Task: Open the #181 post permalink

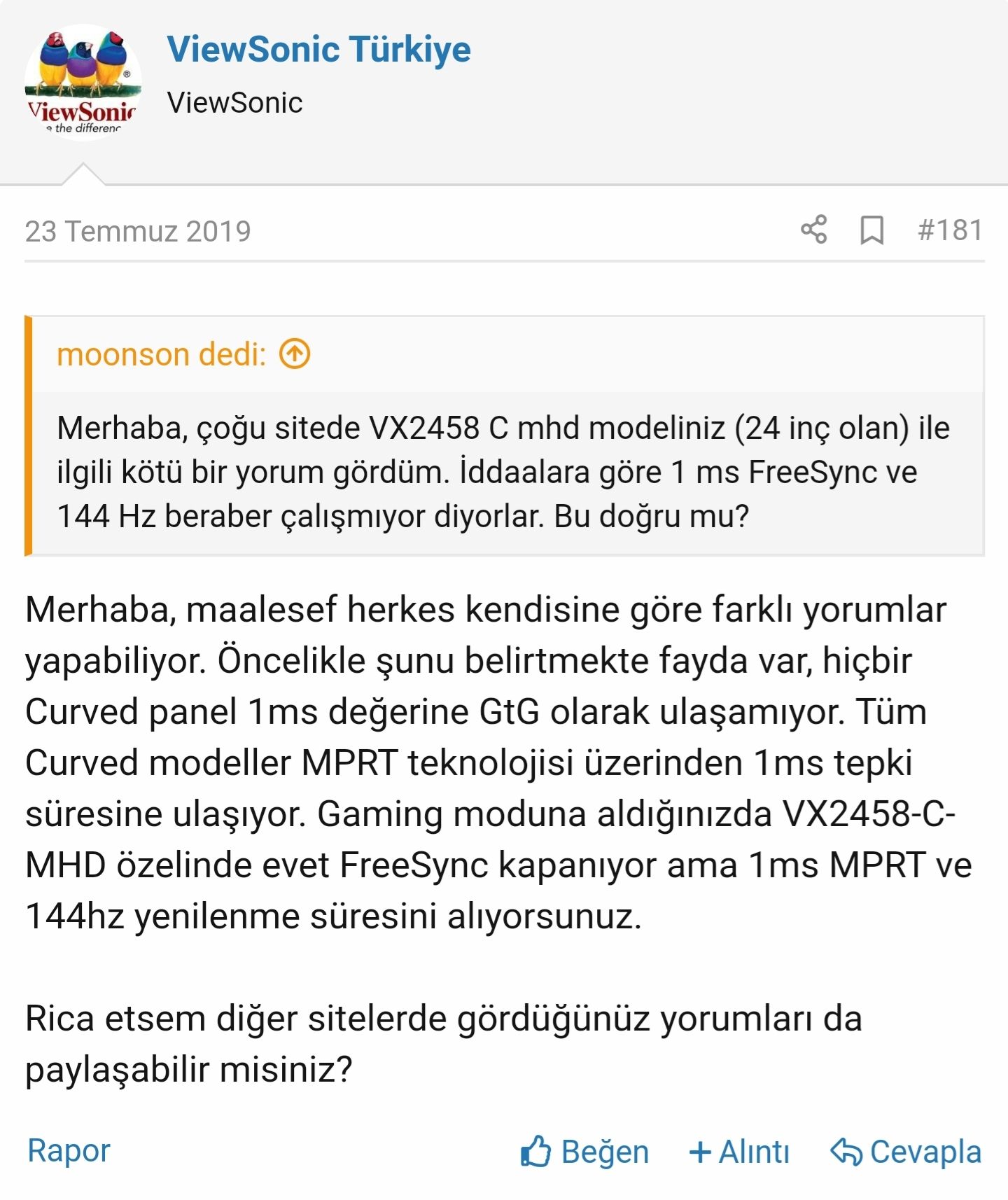Action: click(x=950, y=230)
